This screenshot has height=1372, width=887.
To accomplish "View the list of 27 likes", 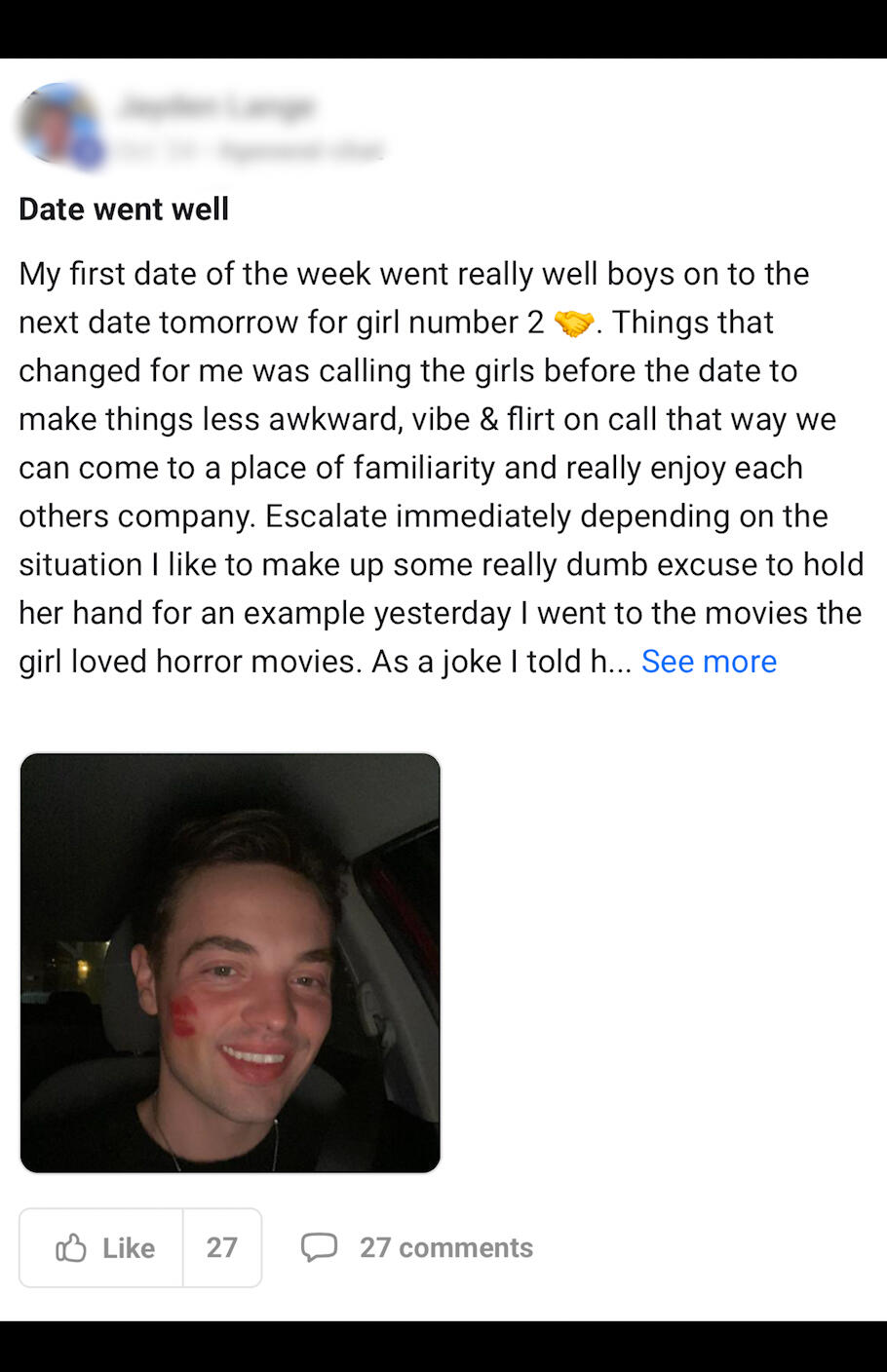I will 222,1247.
